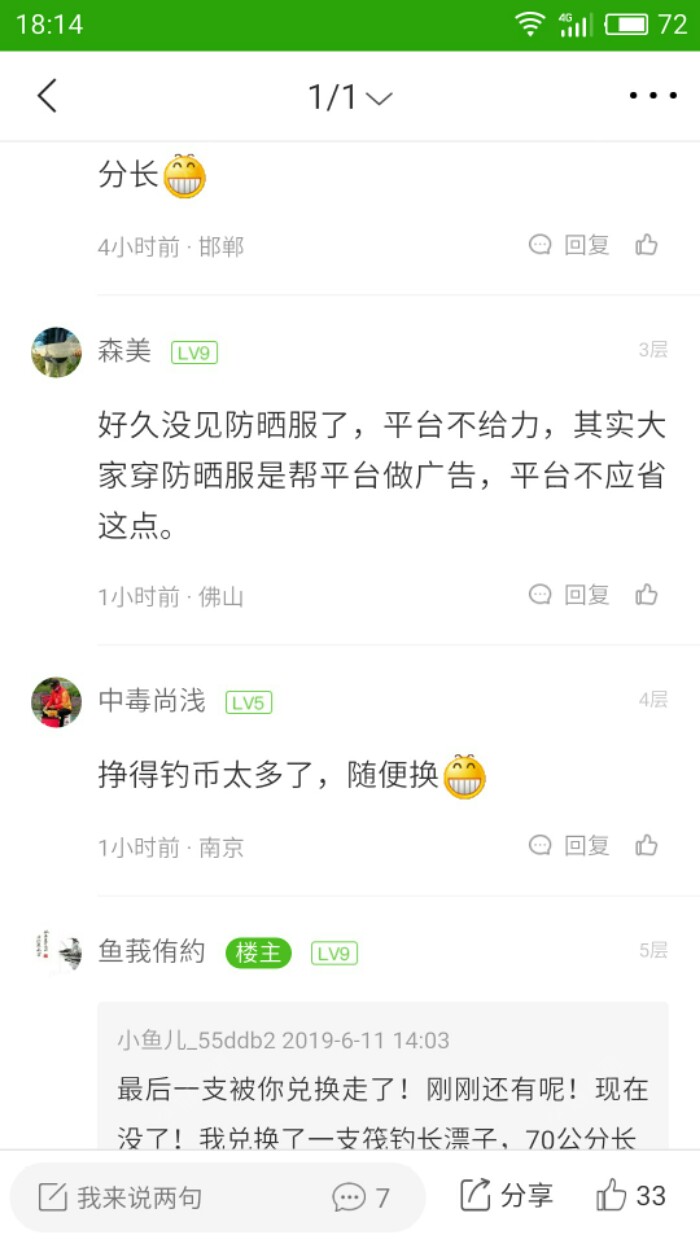Go back using the top-left arrow

[47, 96]
